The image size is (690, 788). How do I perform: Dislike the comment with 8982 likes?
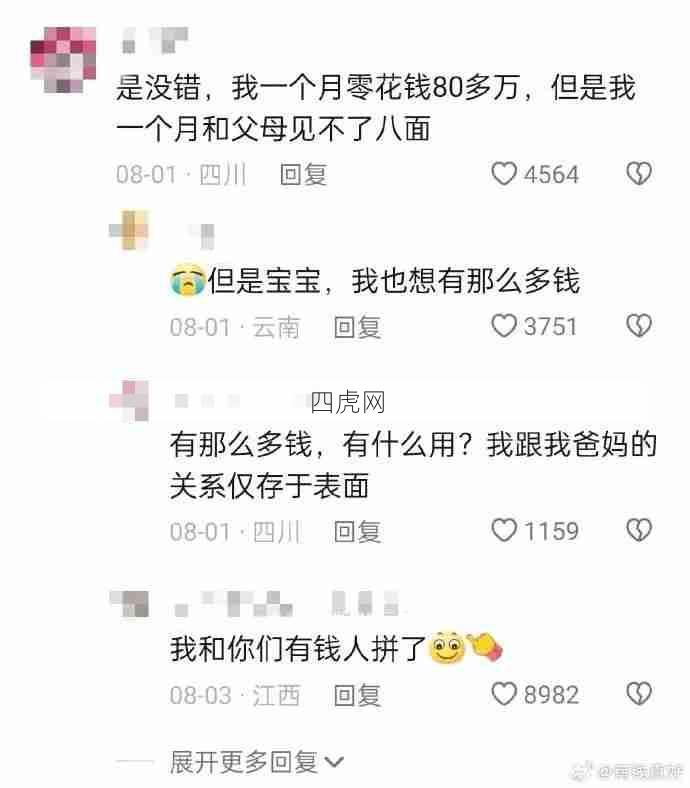[x=639, y=694]
